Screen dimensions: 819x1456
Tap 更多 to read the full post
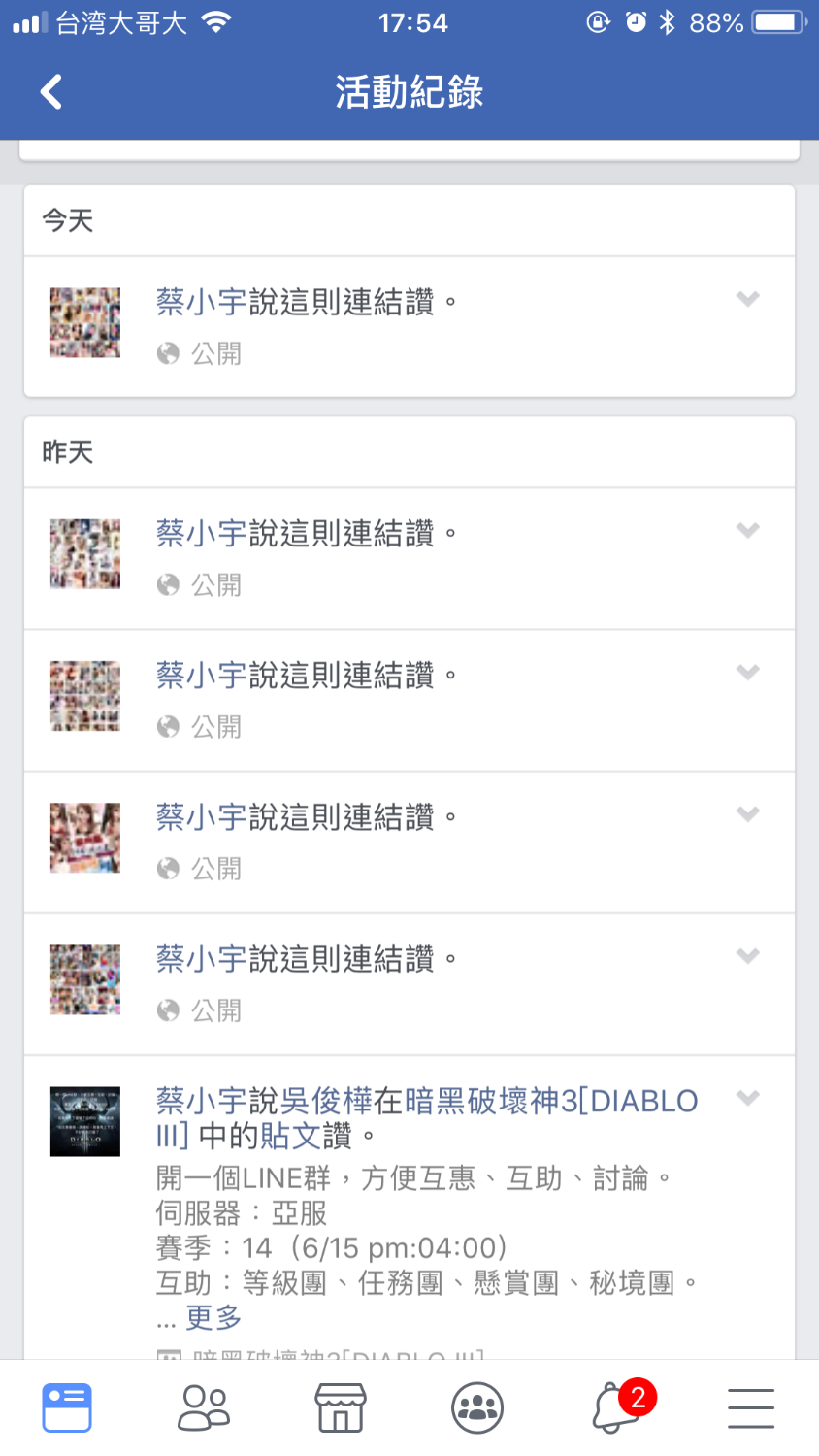(213, 1317)
